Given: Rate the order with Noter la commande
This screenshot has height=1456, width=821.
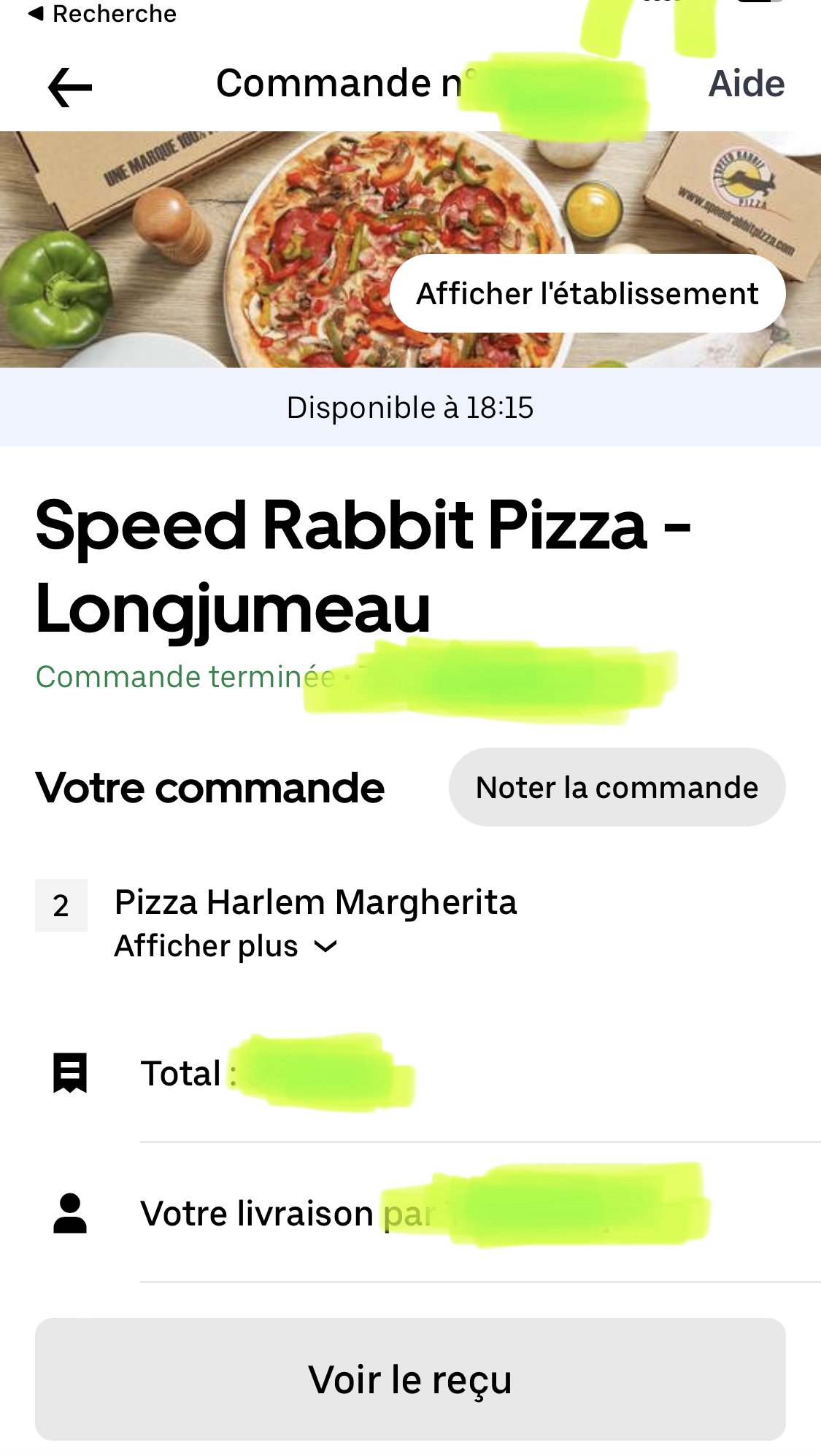Looking at the screenshot, I should click(x=617, y=788).
